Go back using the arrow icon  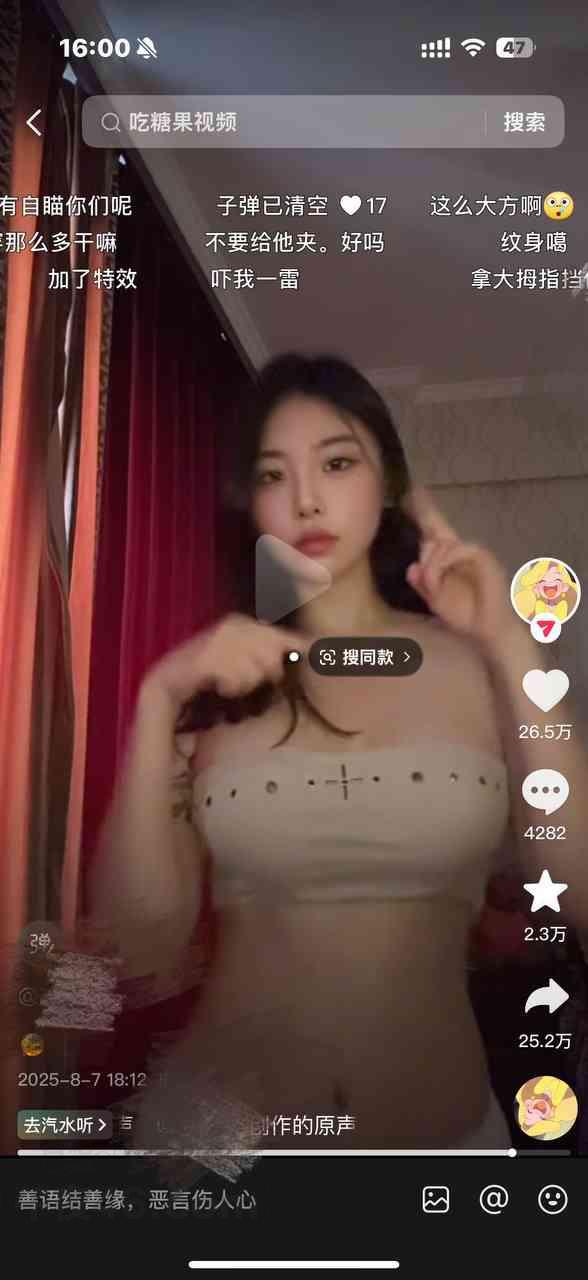pyautogui.click(x=34, y=122)
